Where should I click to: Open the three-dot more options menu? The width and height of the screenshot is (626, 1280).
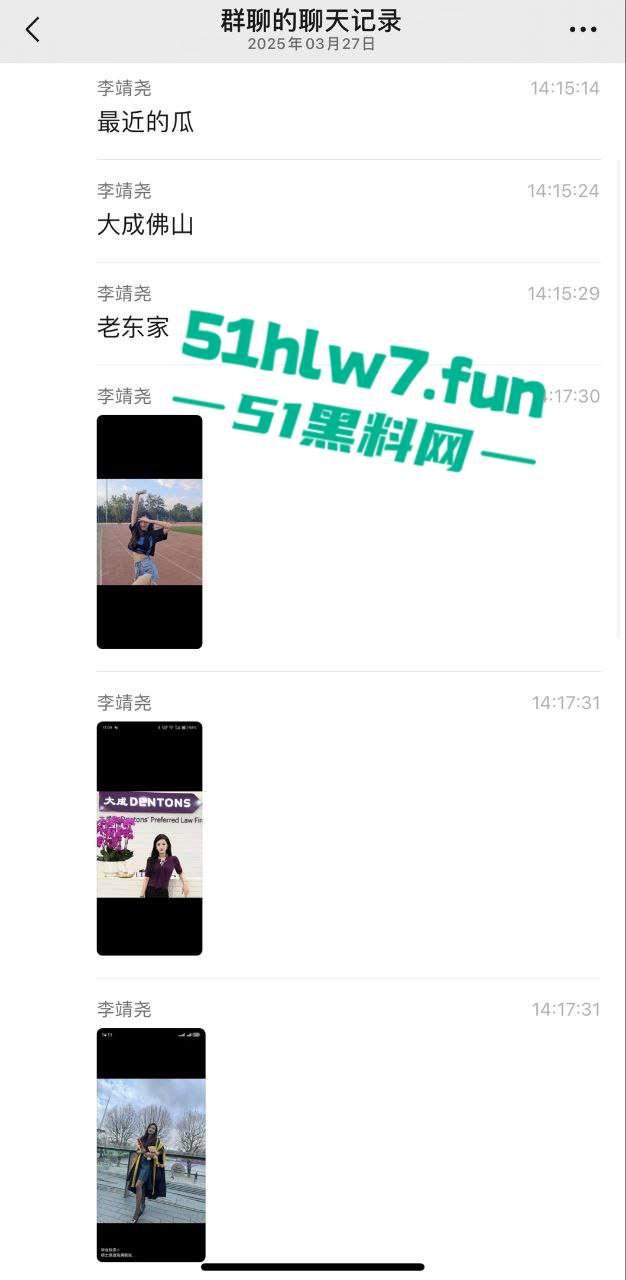point(583,30)
